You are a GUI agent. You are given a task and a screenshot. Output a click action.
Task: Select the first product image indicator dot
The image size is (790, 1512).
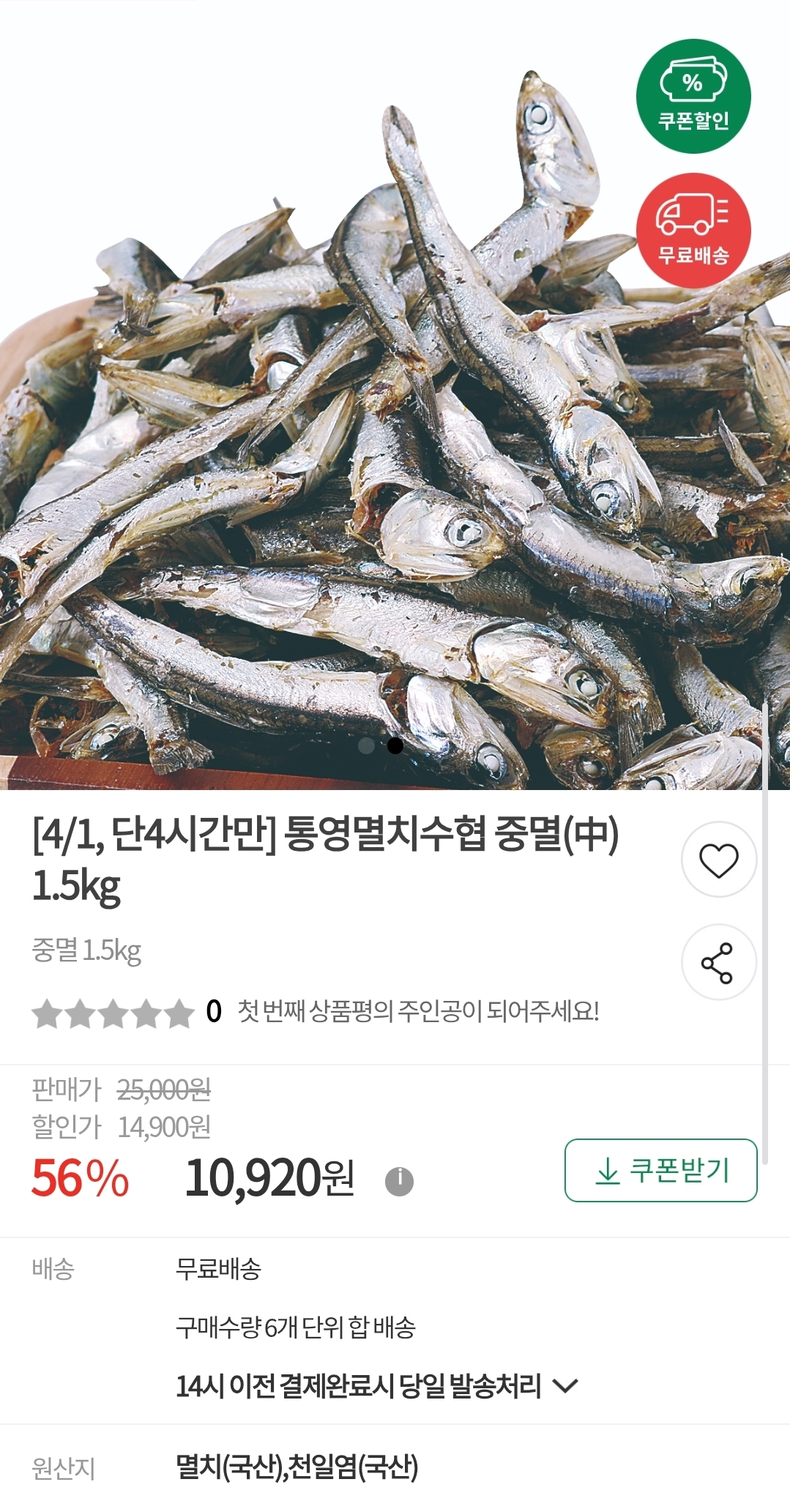(x=367, y=745)
